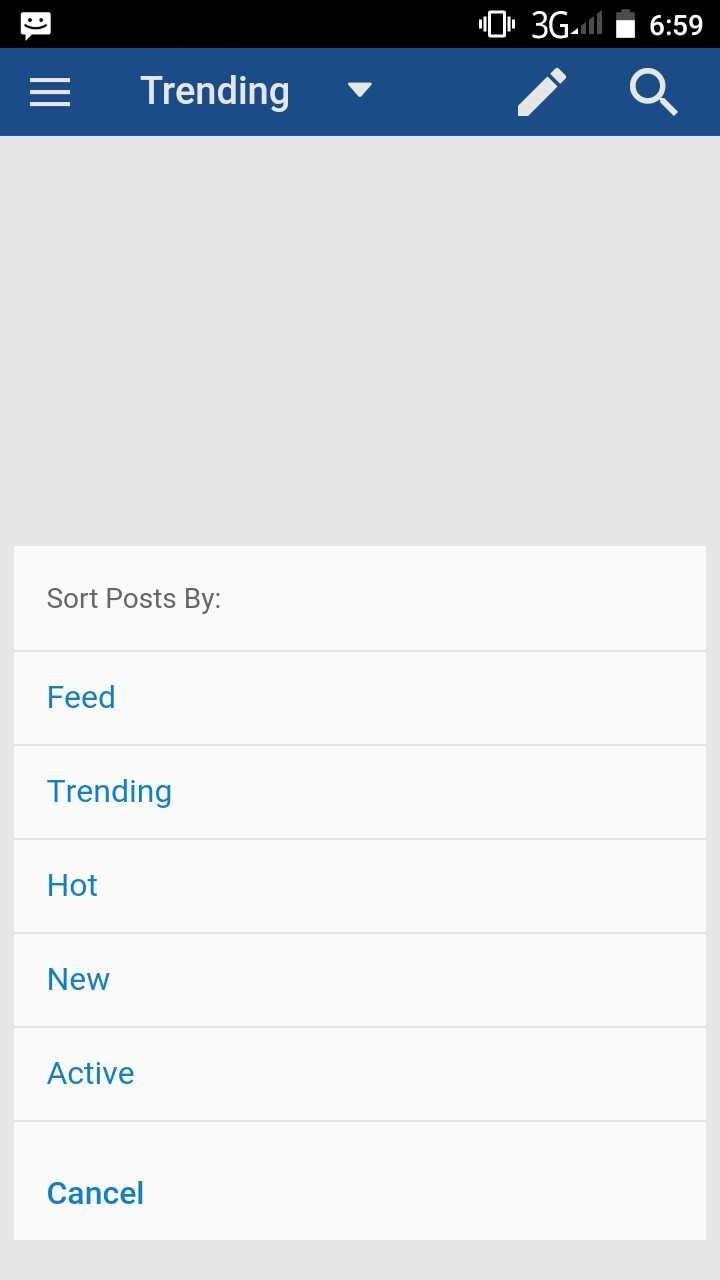Select the Hot sort option

360,886
